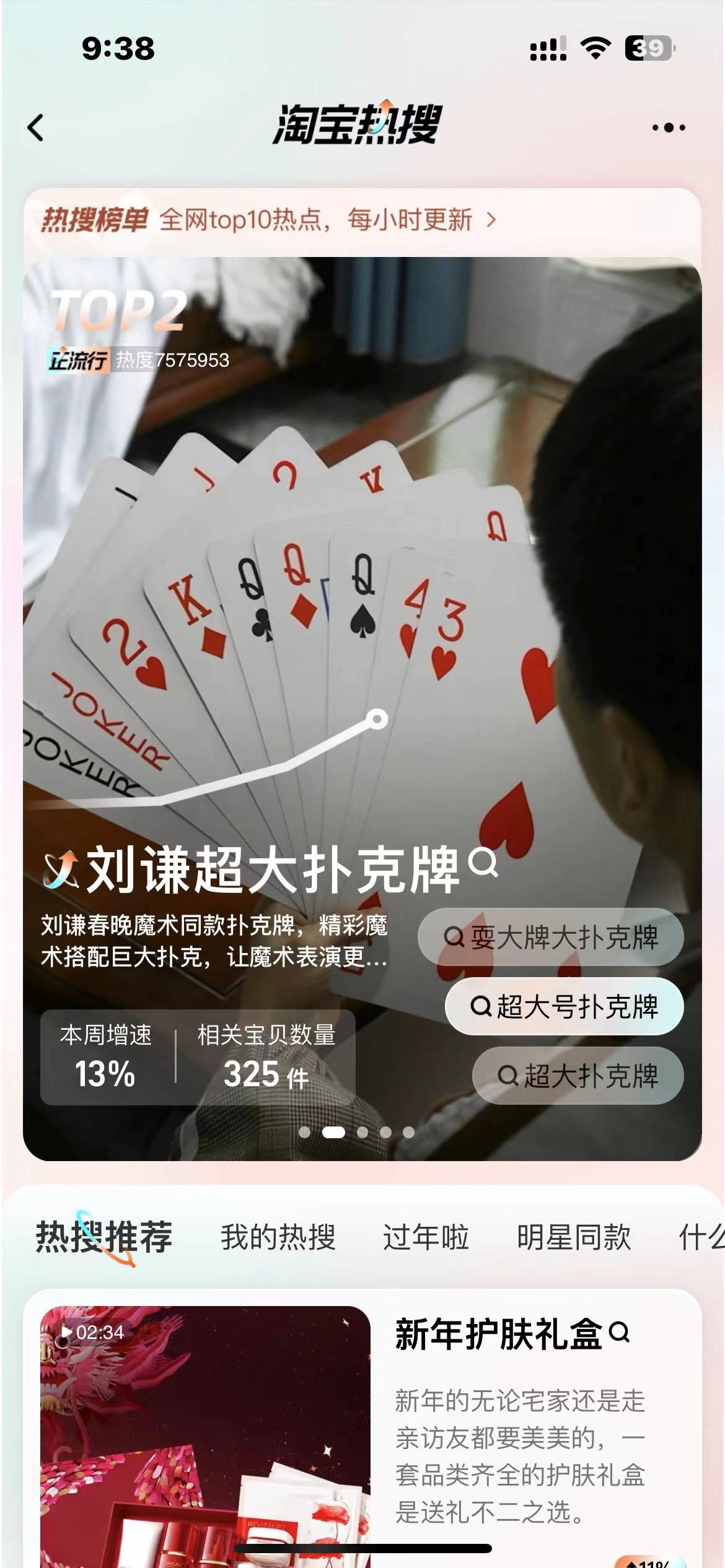This screenshot has height=1568, width=725.
Task: Switch to 明星同款 tab
Action: 574,1237
